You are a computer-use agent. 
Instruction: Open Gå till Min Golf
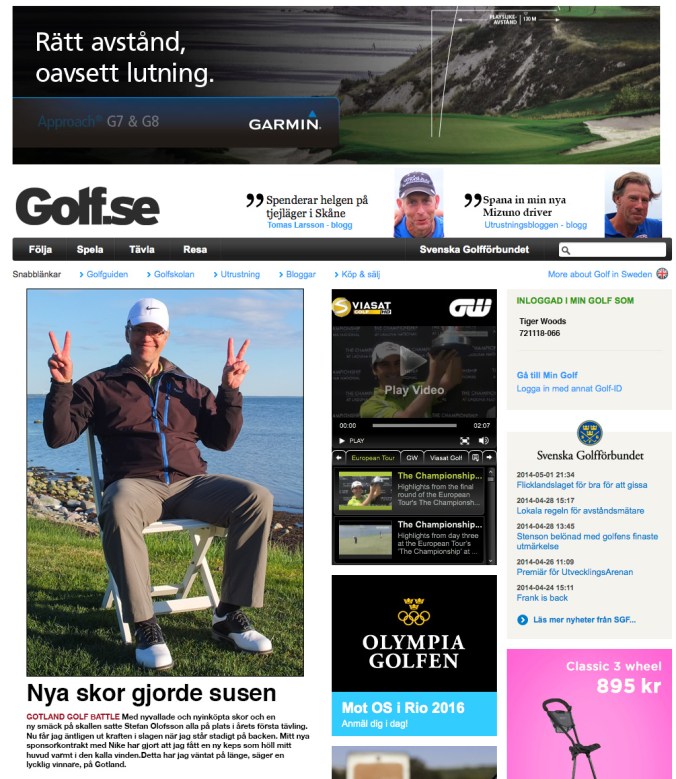[547, 375]
